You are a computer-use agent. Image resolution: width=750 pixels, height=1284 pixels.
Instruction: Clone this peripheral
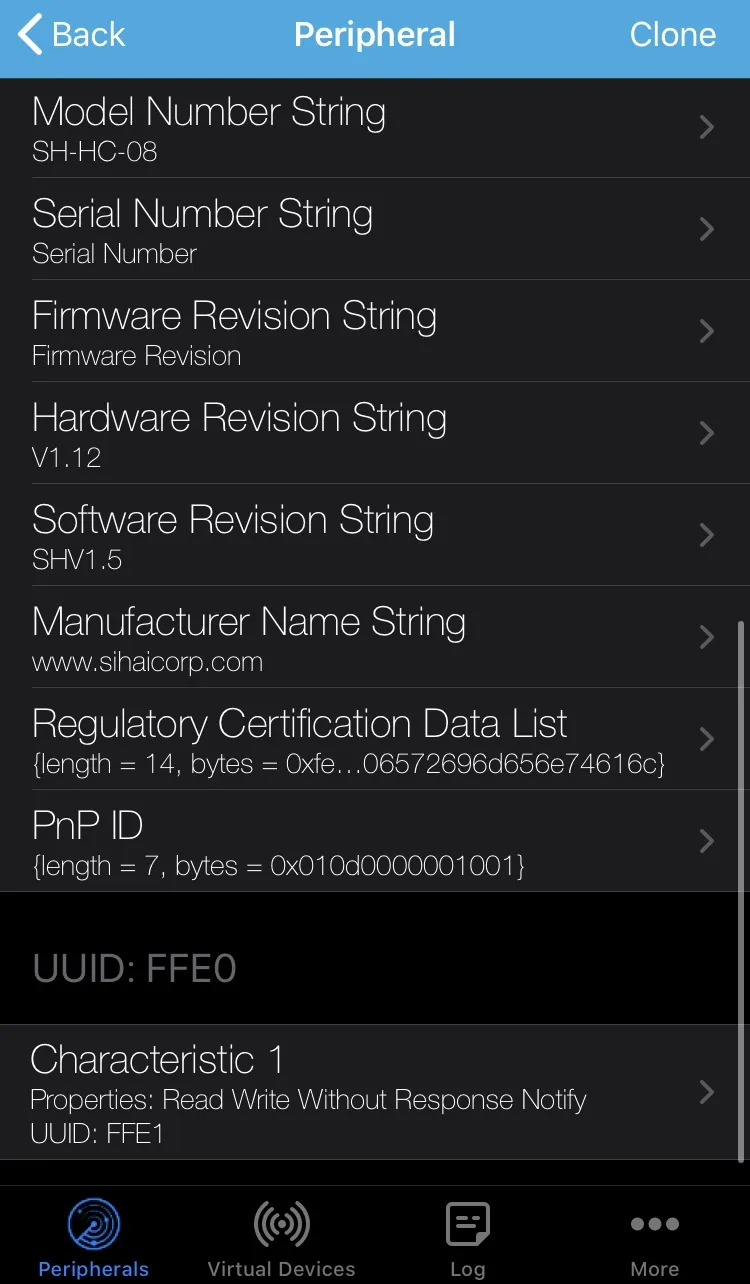click(x=672, y=35)
